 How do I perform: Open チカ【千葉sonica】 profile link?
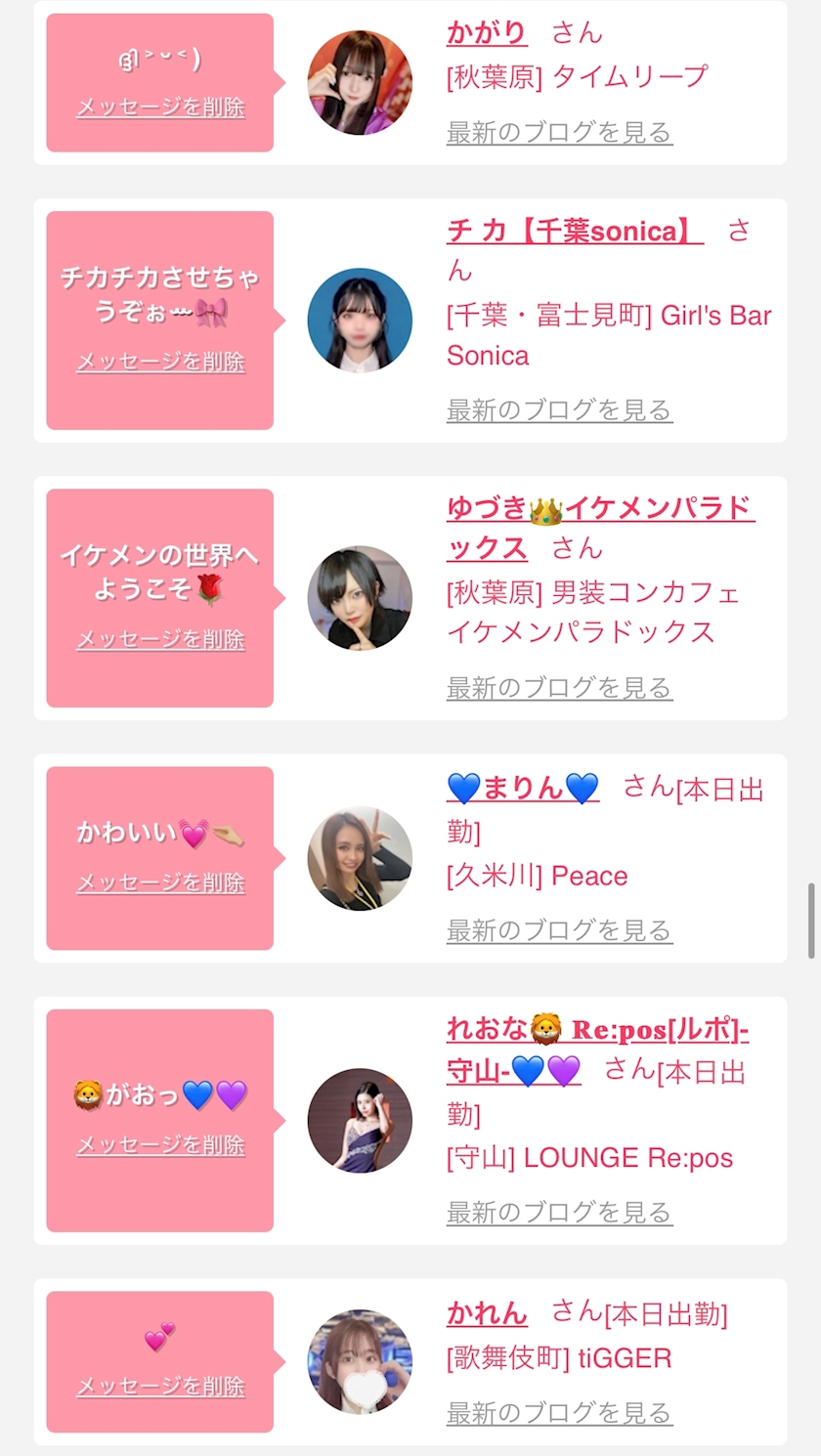[575, 231]
